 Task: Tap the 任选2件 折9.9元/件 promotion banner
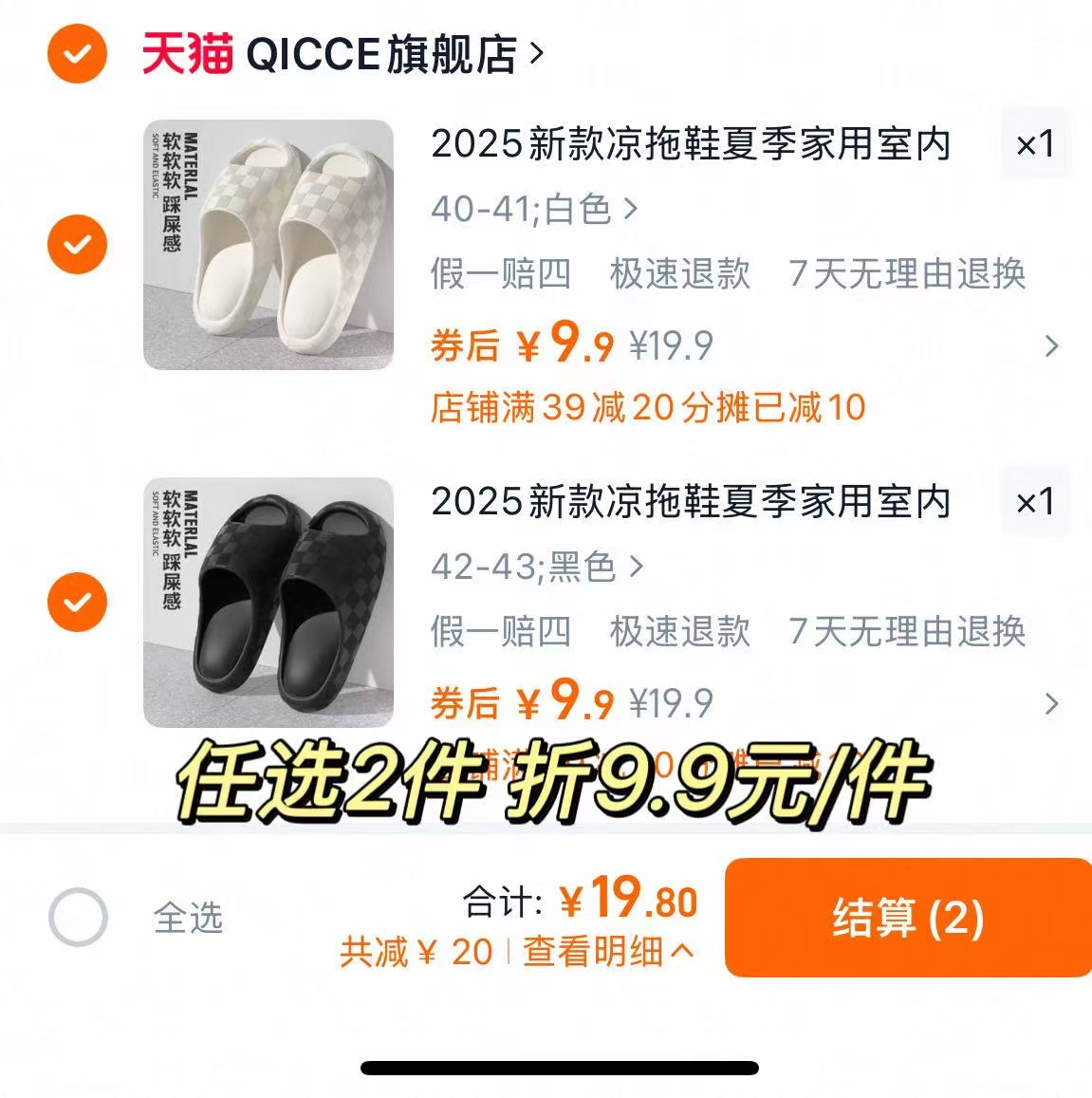(x=546, y=781)
